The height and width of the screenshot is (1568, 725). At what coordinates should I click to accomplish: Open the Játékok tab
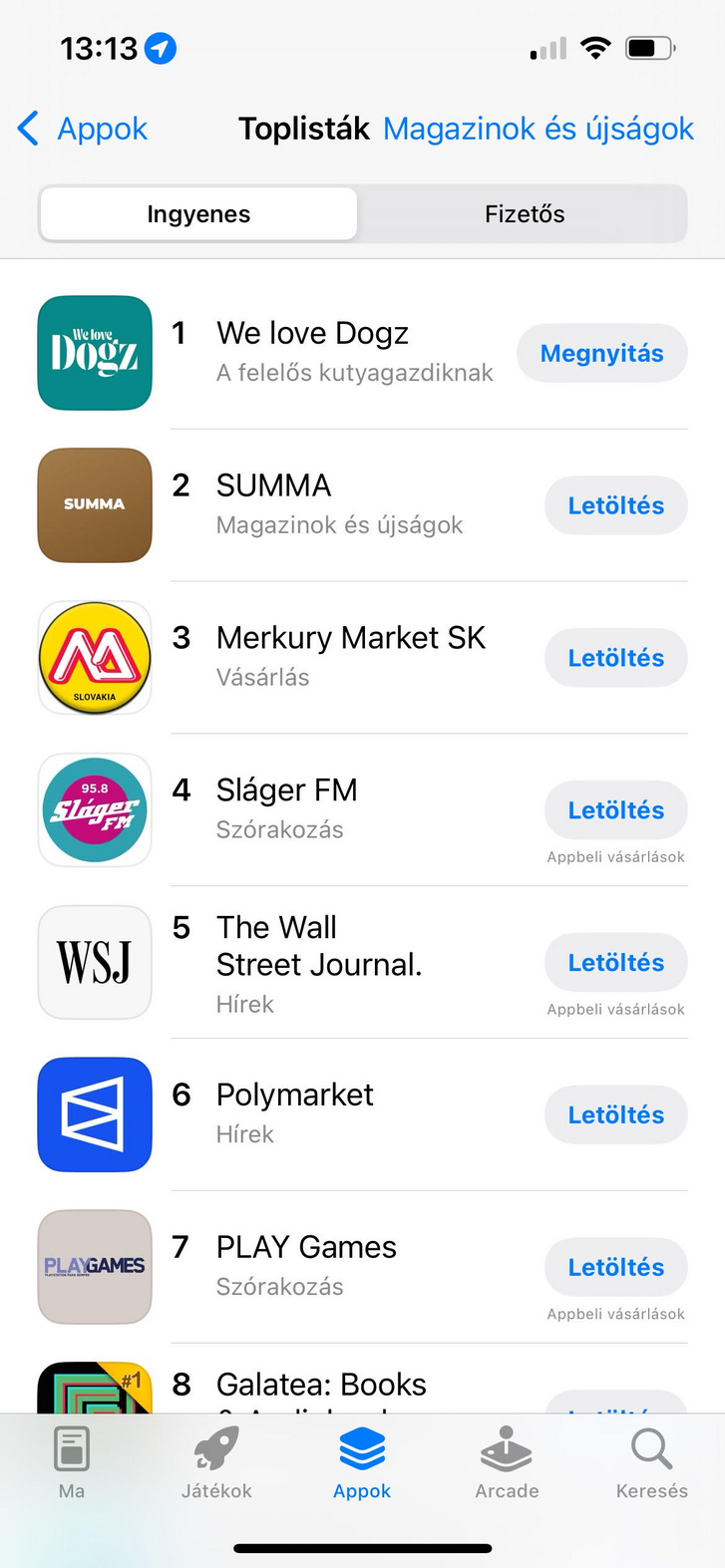pos(216,1462)
